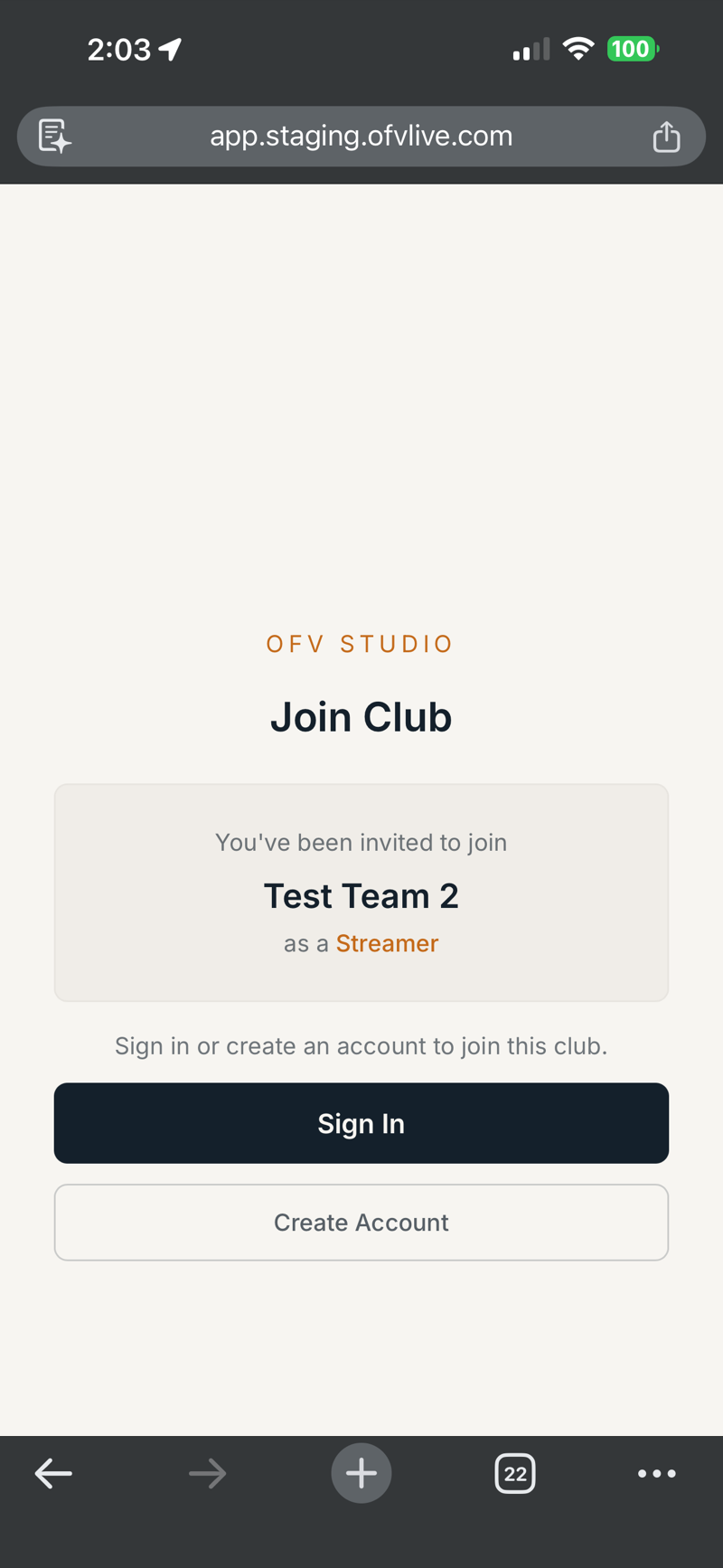Tap the cellular signal bars icon
The image size is (723, 1568).
click(530, 48)
